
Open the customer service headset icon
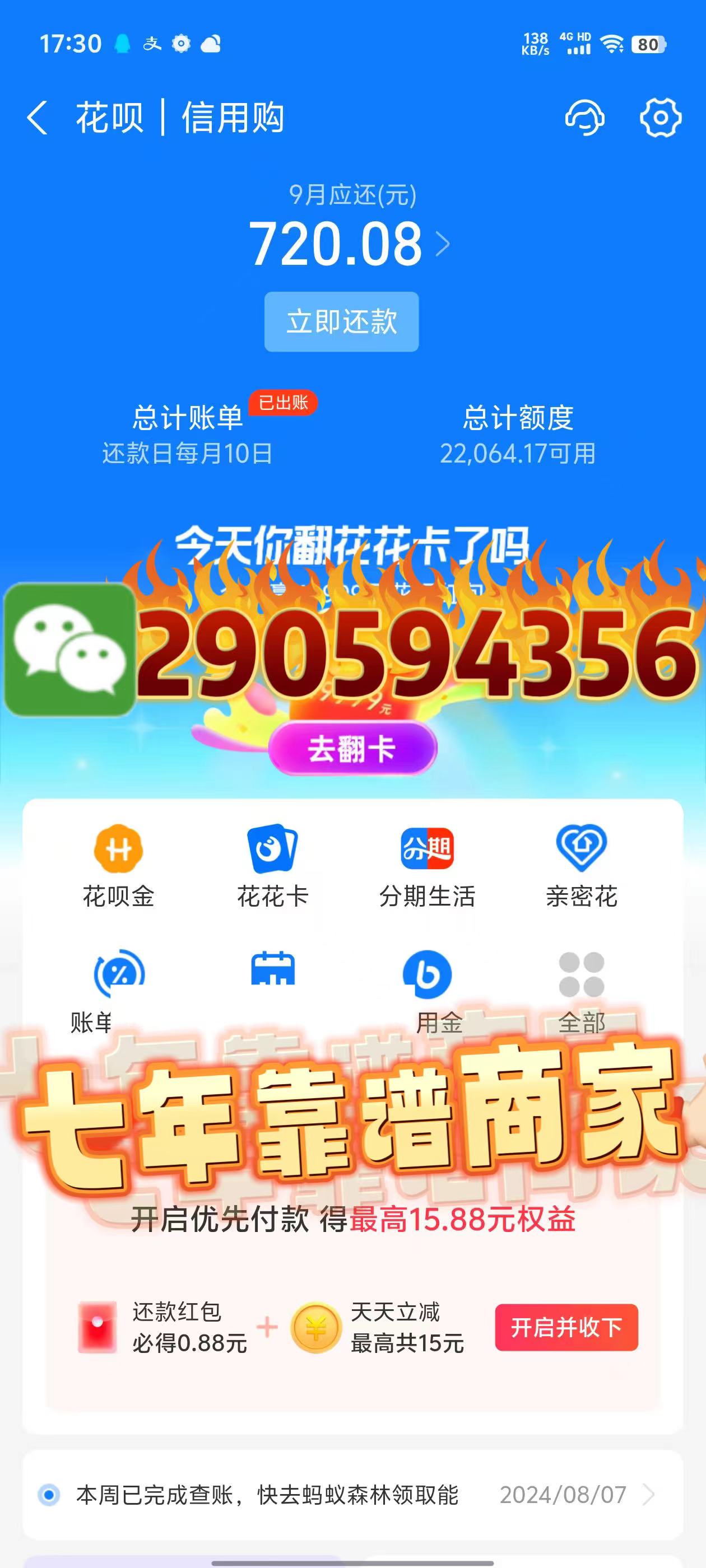(584, 117)
